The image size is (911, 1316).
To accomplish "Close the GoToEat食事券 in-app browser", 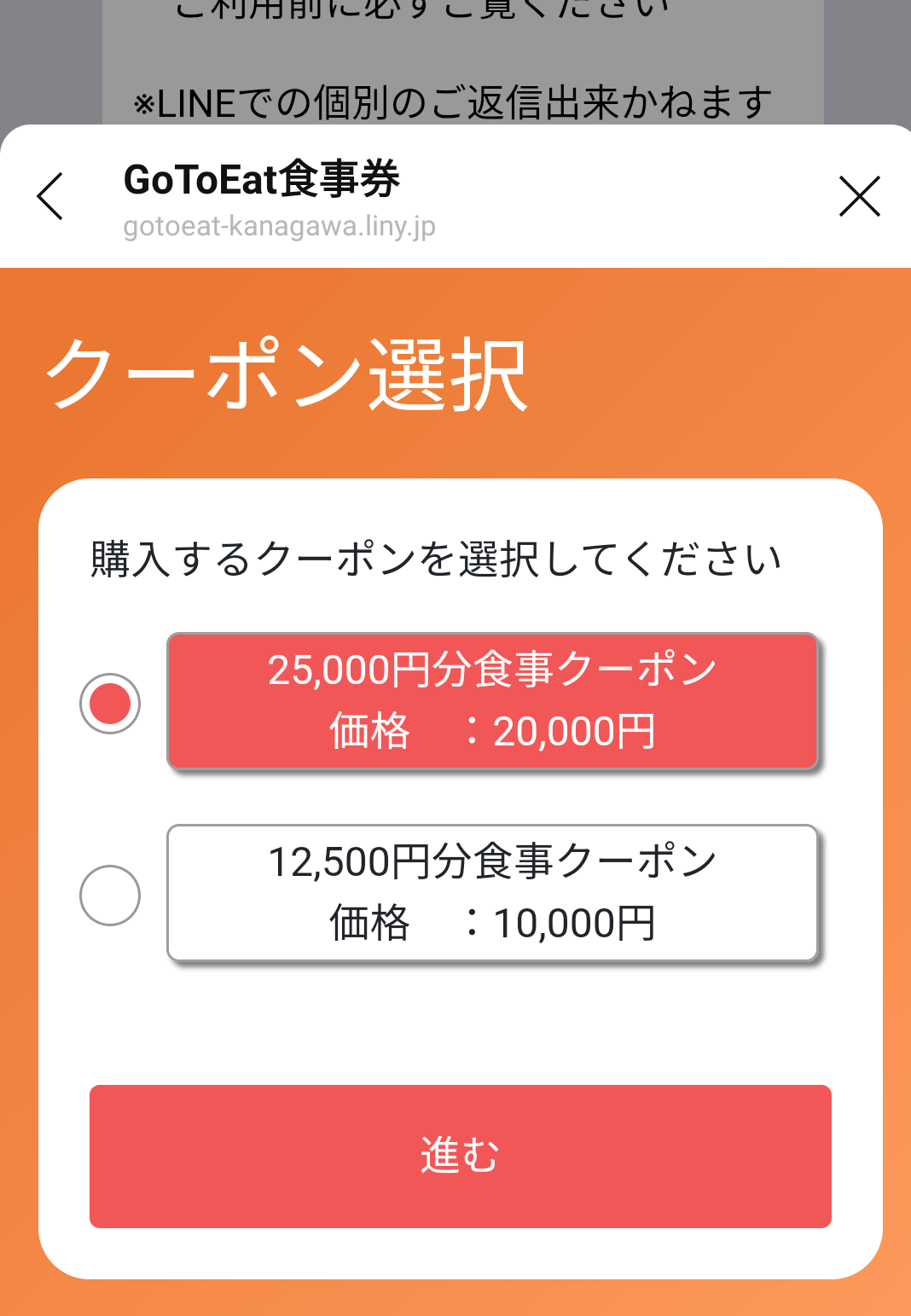I will point(859,196).
